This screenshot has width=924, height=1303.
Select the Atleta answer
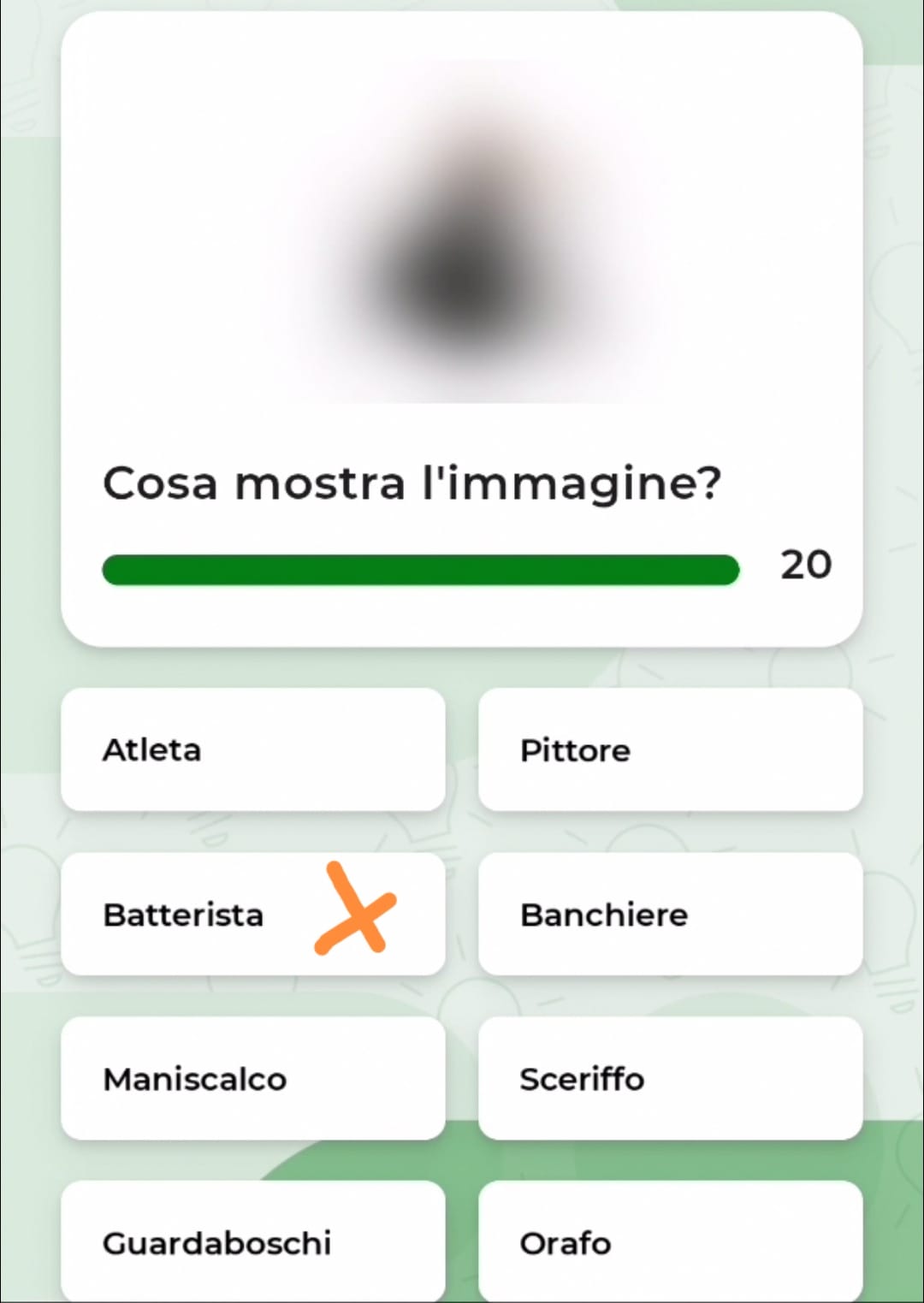pyautogui.click(x=252, y=749)
